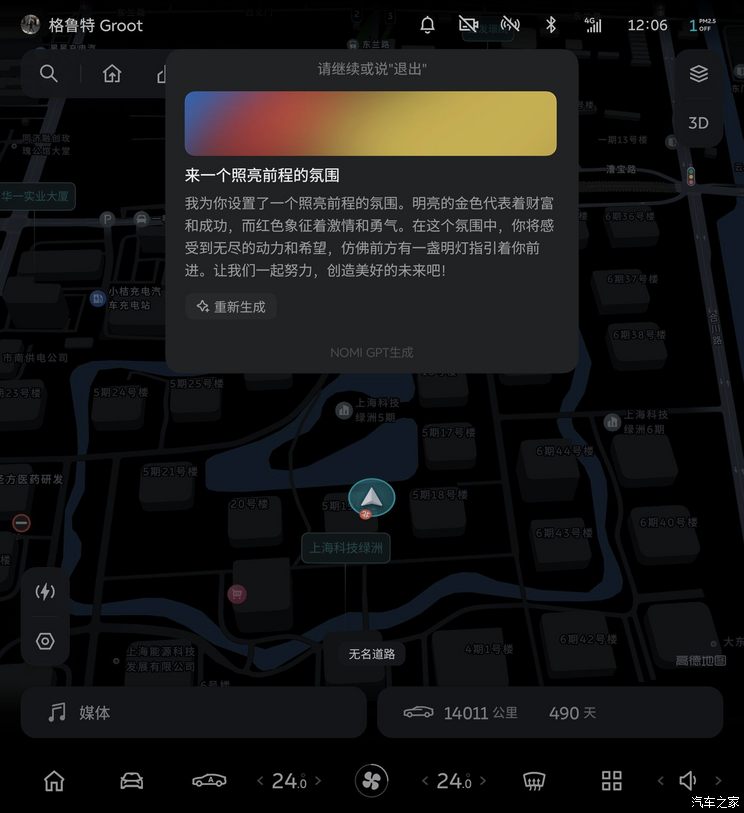The height and width of the screenshot is (813, 744).
Task: Open Bluetooth from the status bar
Action: (x=552, y=25)
